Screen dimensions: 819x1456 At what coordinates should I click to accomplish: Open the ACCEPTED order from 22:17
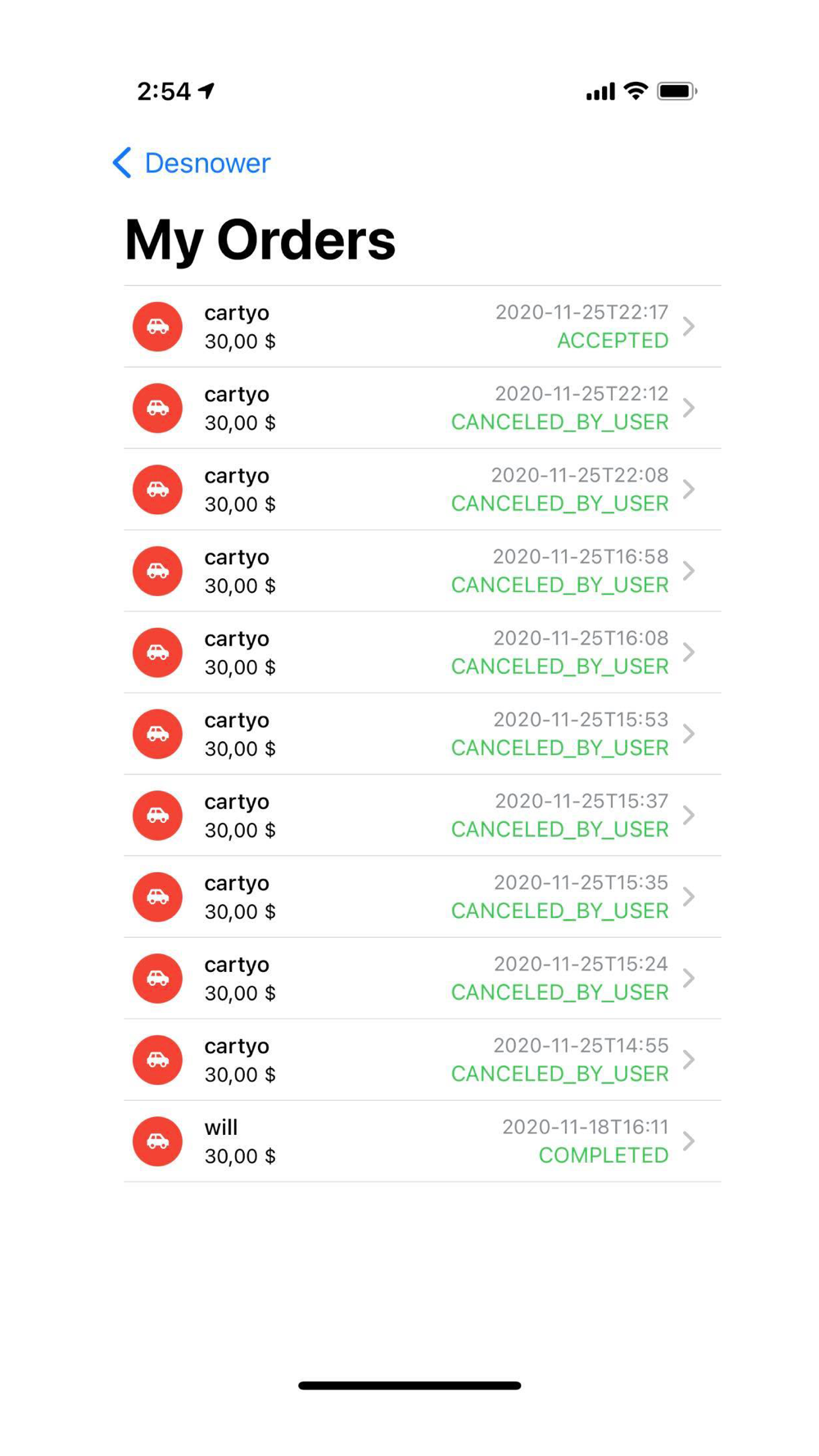pyautogui.click(x=422, y=326)
